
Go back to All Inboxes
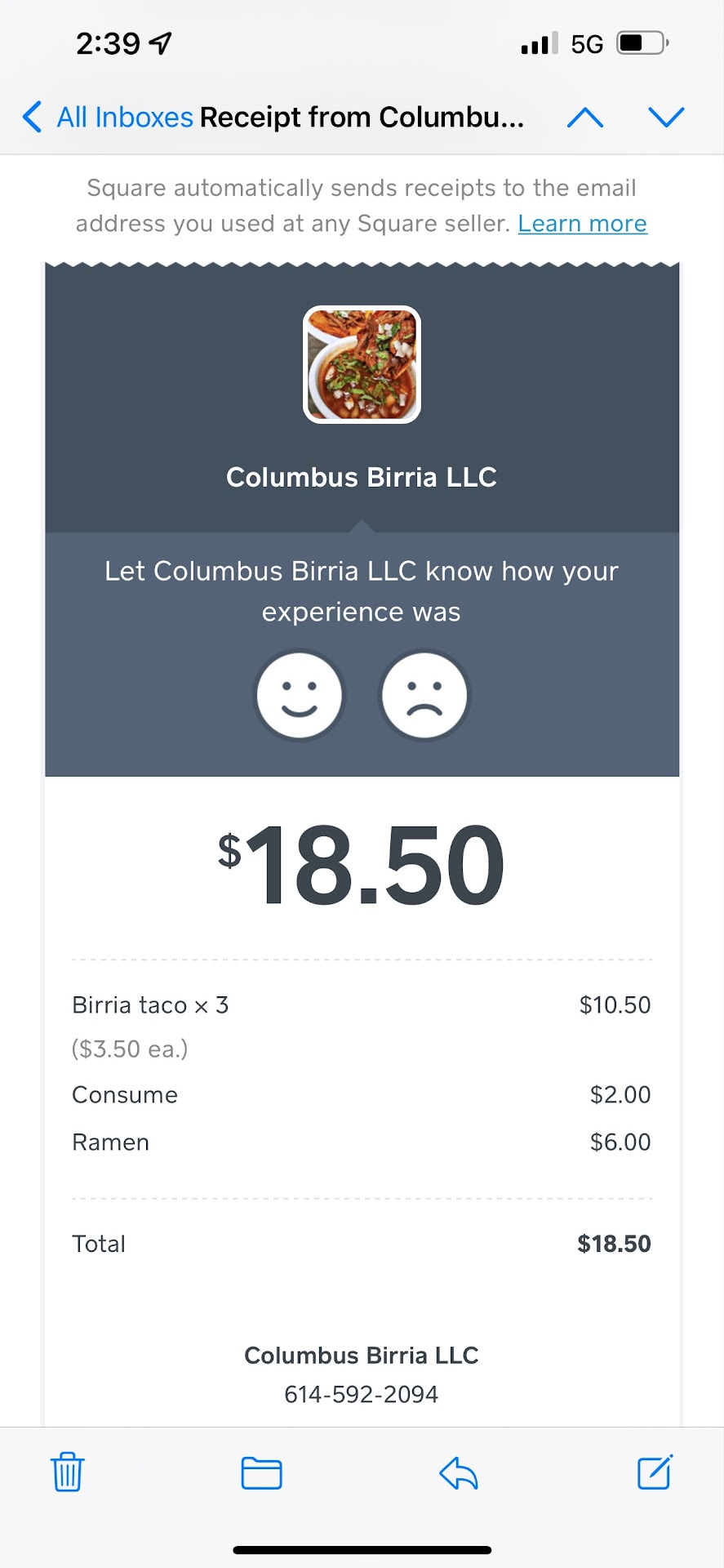[106, 118]
